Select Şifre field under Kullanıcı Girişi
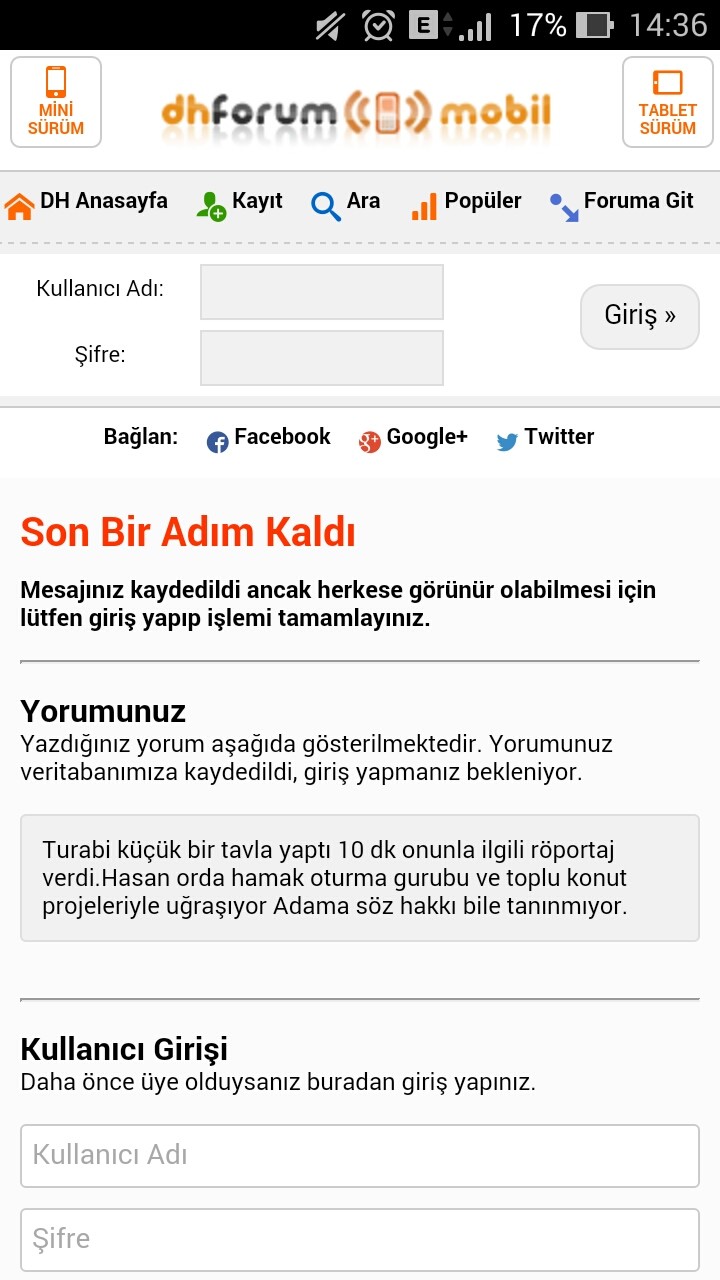The height and width of the screenshot is (1280, 720). pyautogui.click(x=359, y=1239)
